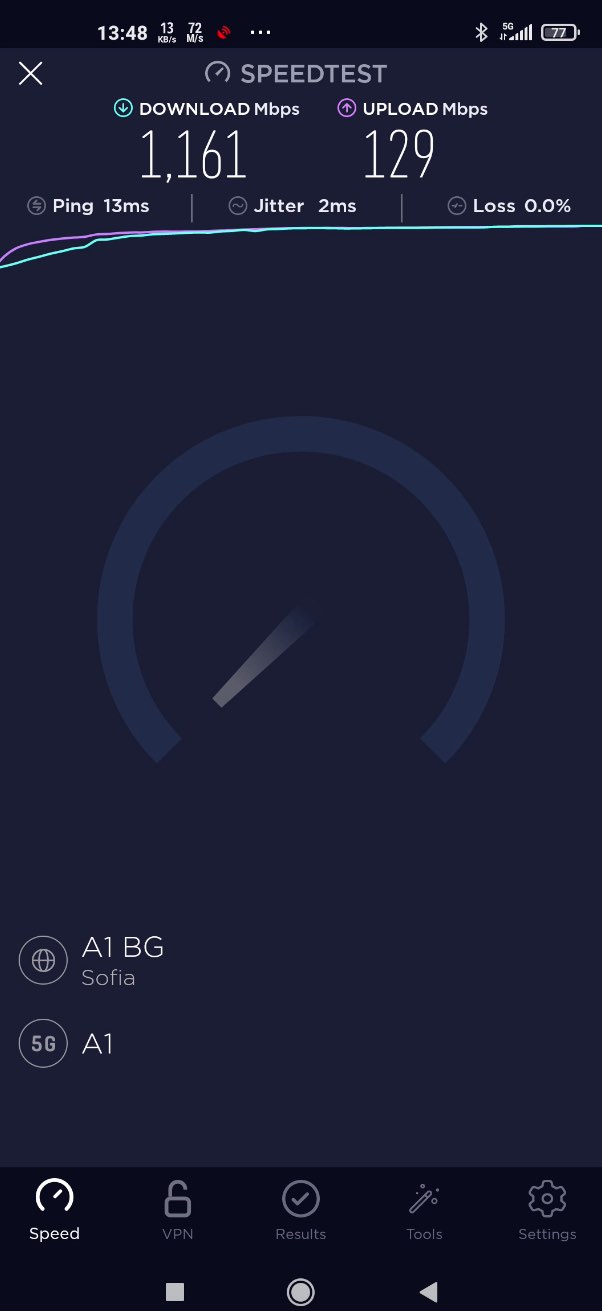Switch to the VPN tab
602x1311 pixels.
(x=177, y=1209)
